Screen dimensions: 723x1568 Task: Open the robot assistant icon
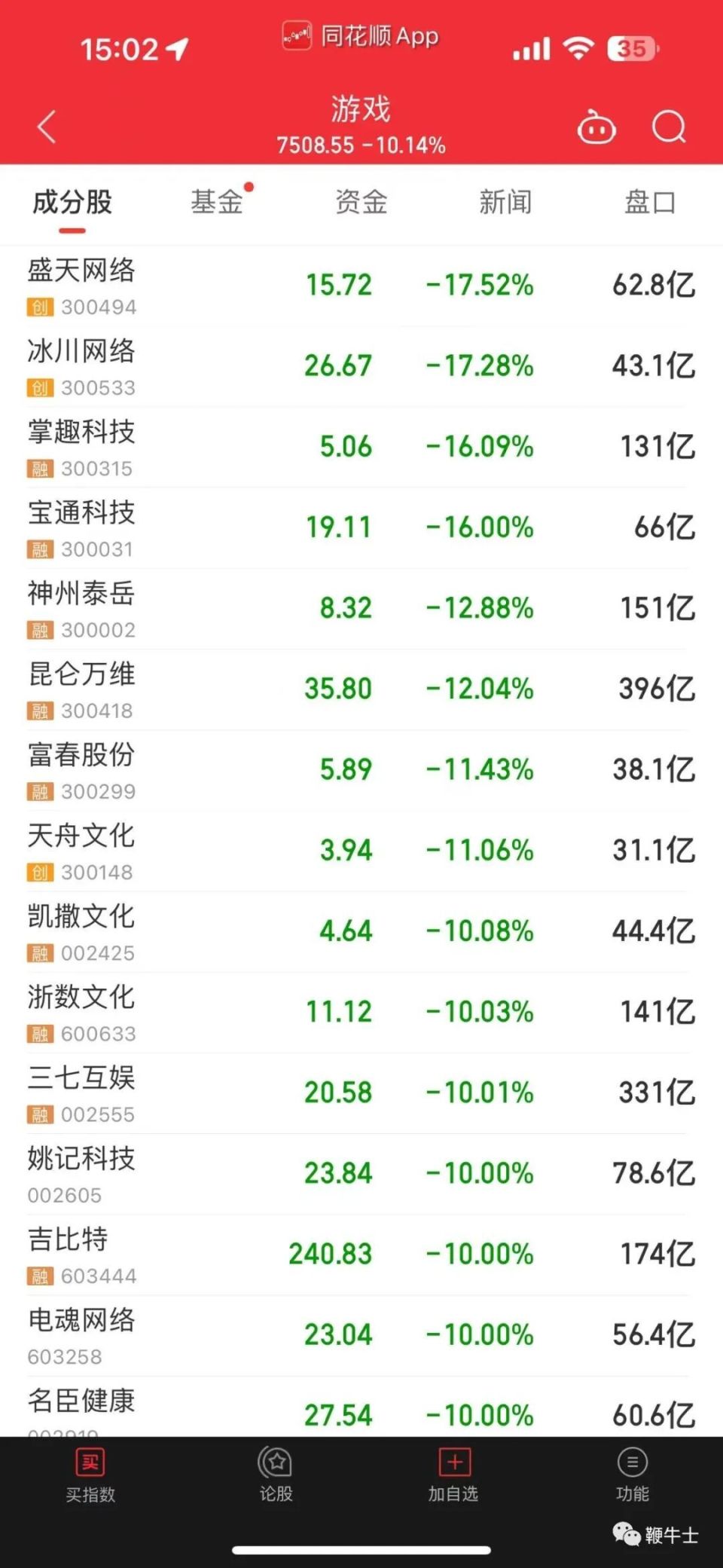(596, 128)
